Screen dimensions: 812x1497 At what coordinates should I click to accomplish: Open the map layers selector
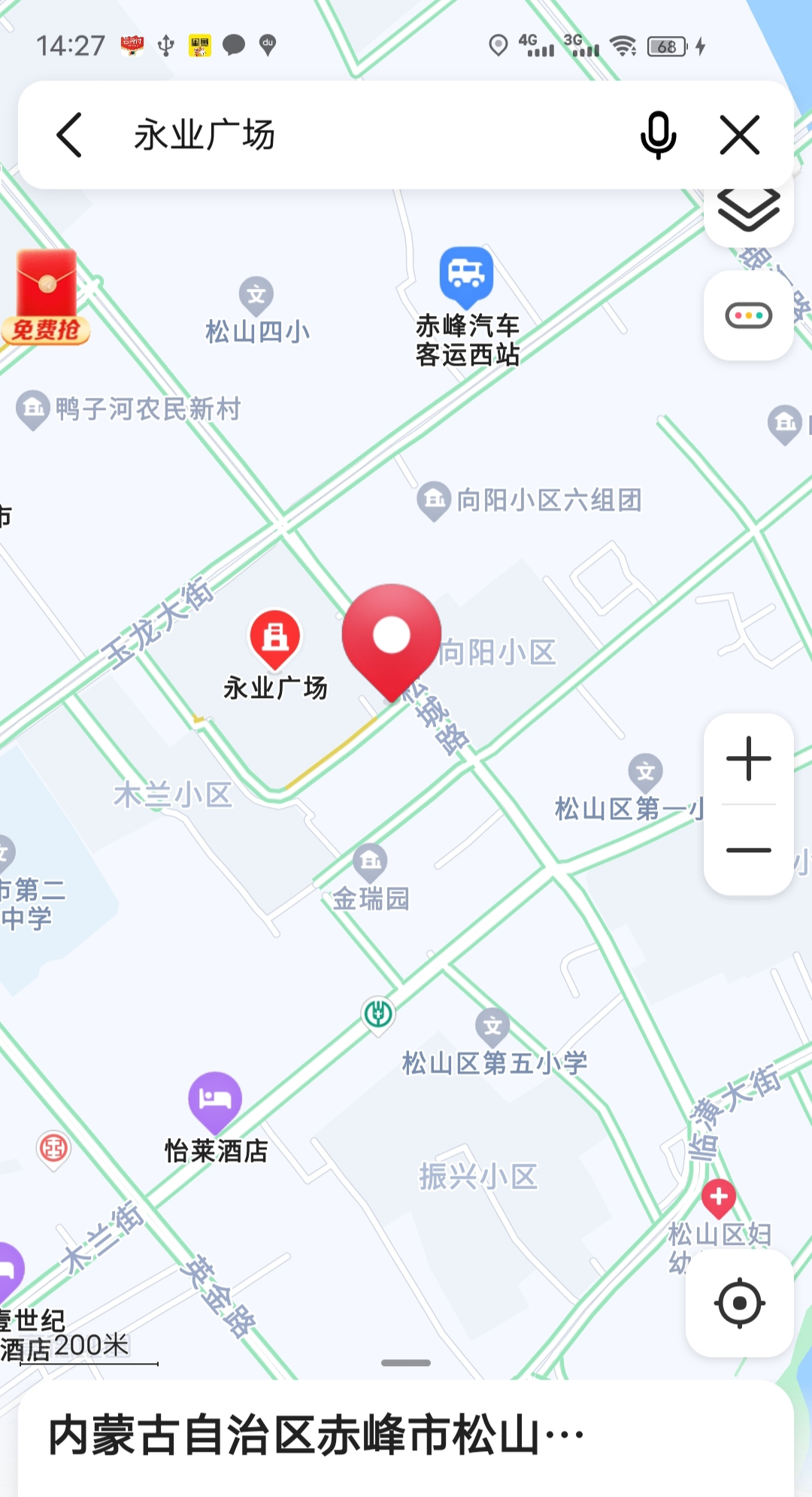pos(748,211)
